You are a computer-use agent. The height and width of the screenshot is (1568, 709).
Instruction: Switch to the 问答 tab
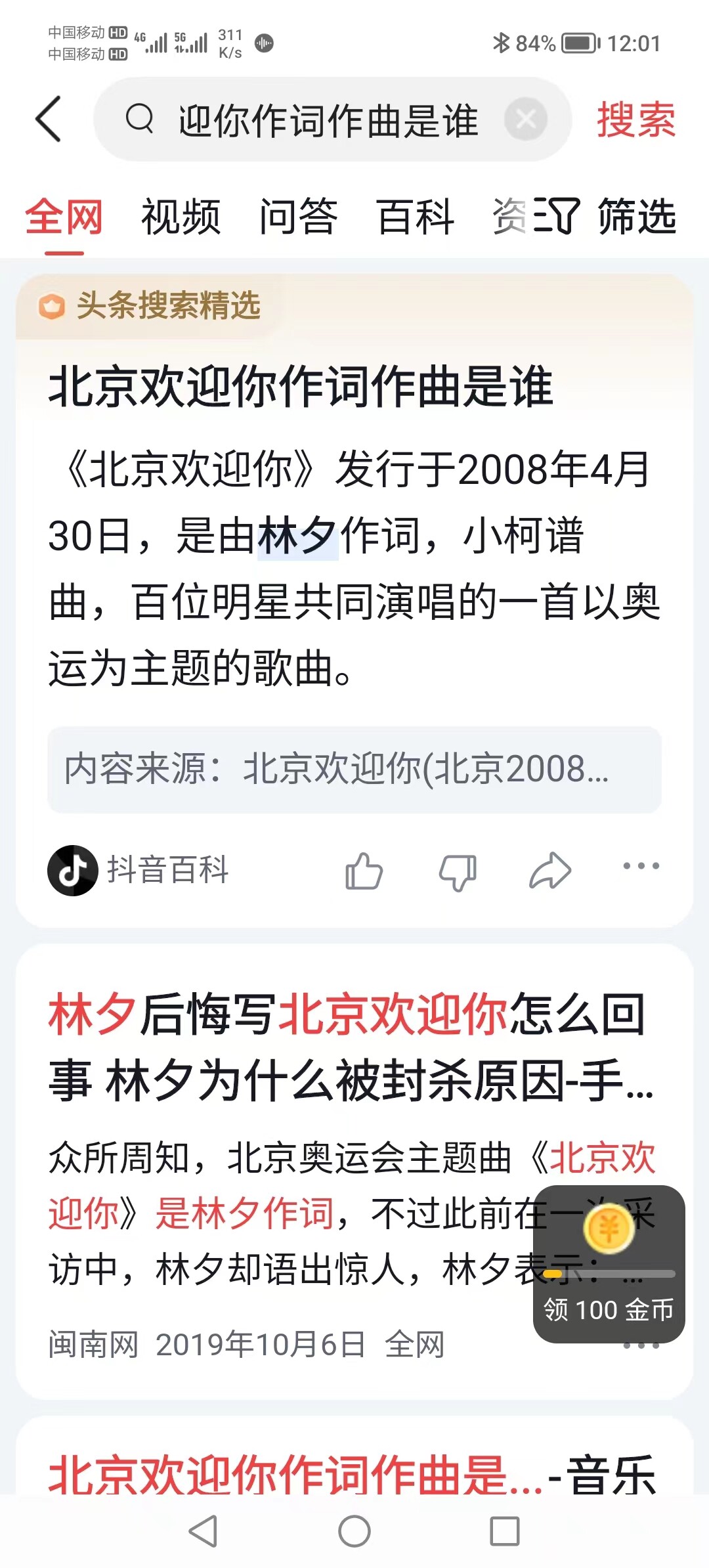click(298, 217)
